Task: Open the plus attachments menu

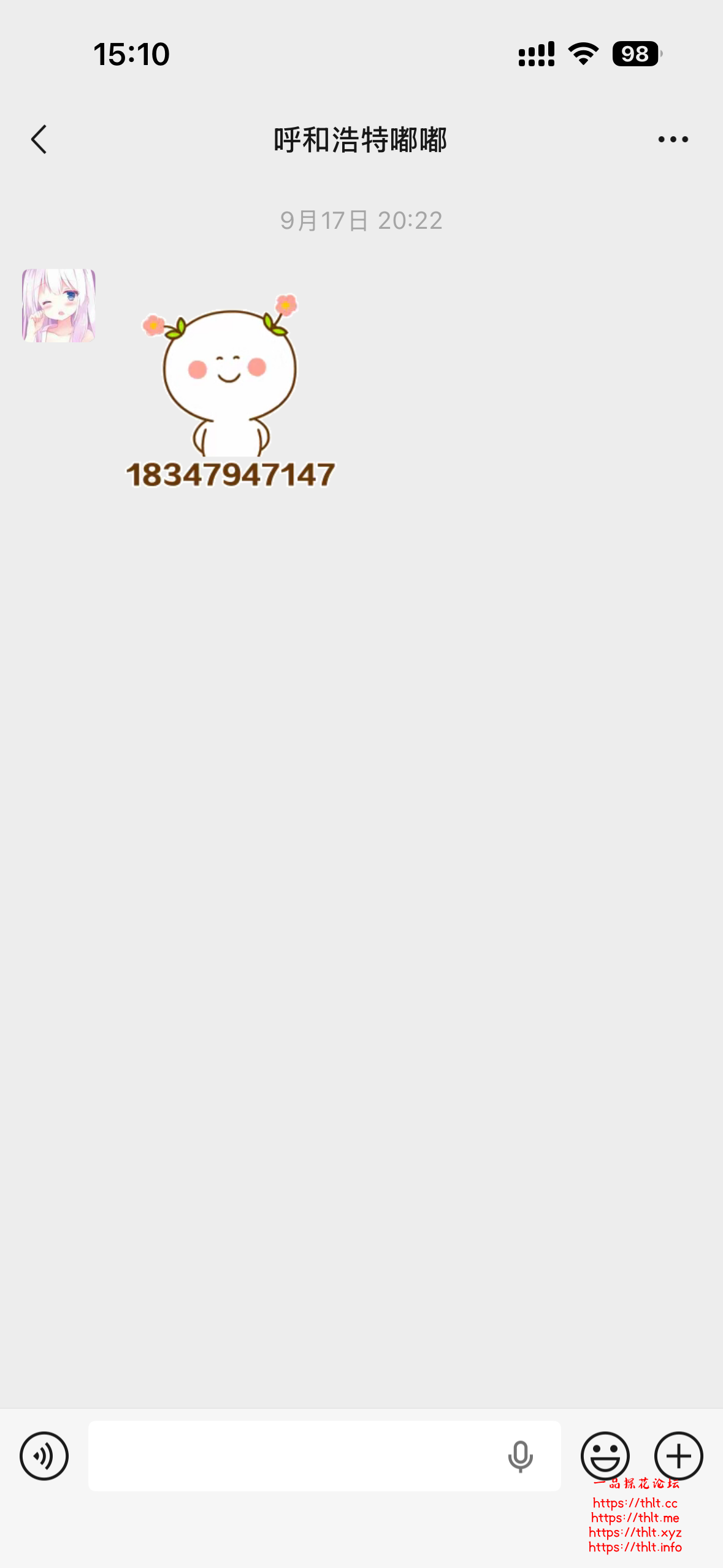Action: 678,1456
